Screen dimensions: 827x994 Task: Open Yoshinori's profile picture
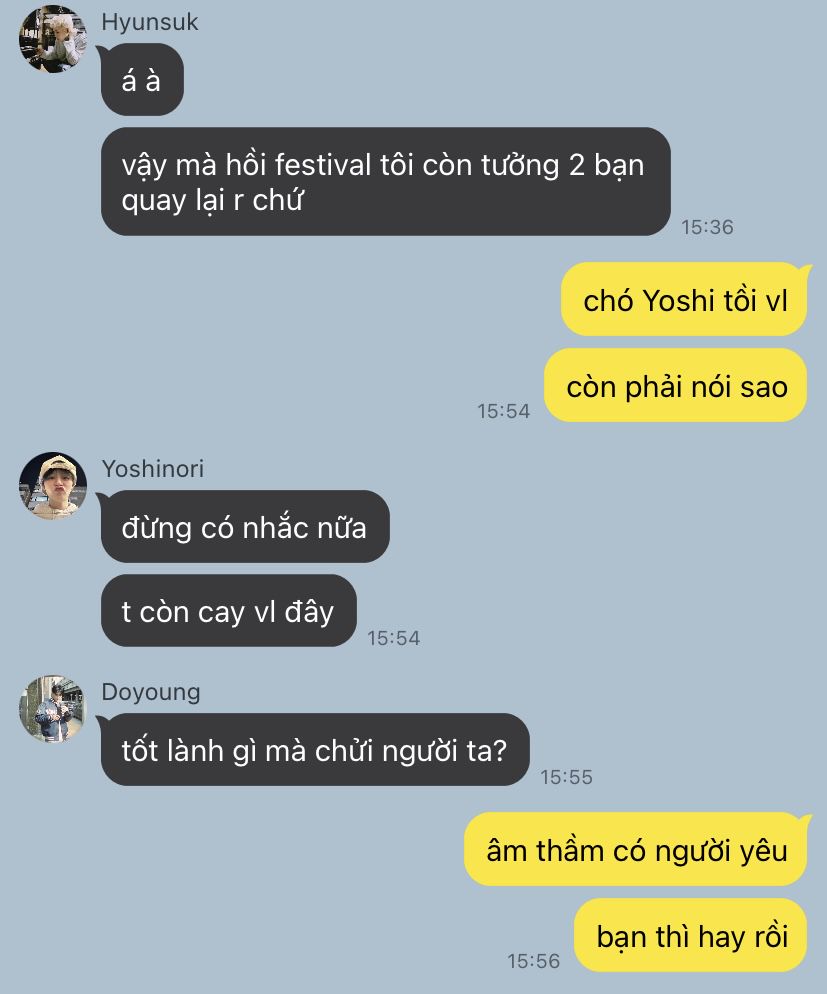point(53,486)
